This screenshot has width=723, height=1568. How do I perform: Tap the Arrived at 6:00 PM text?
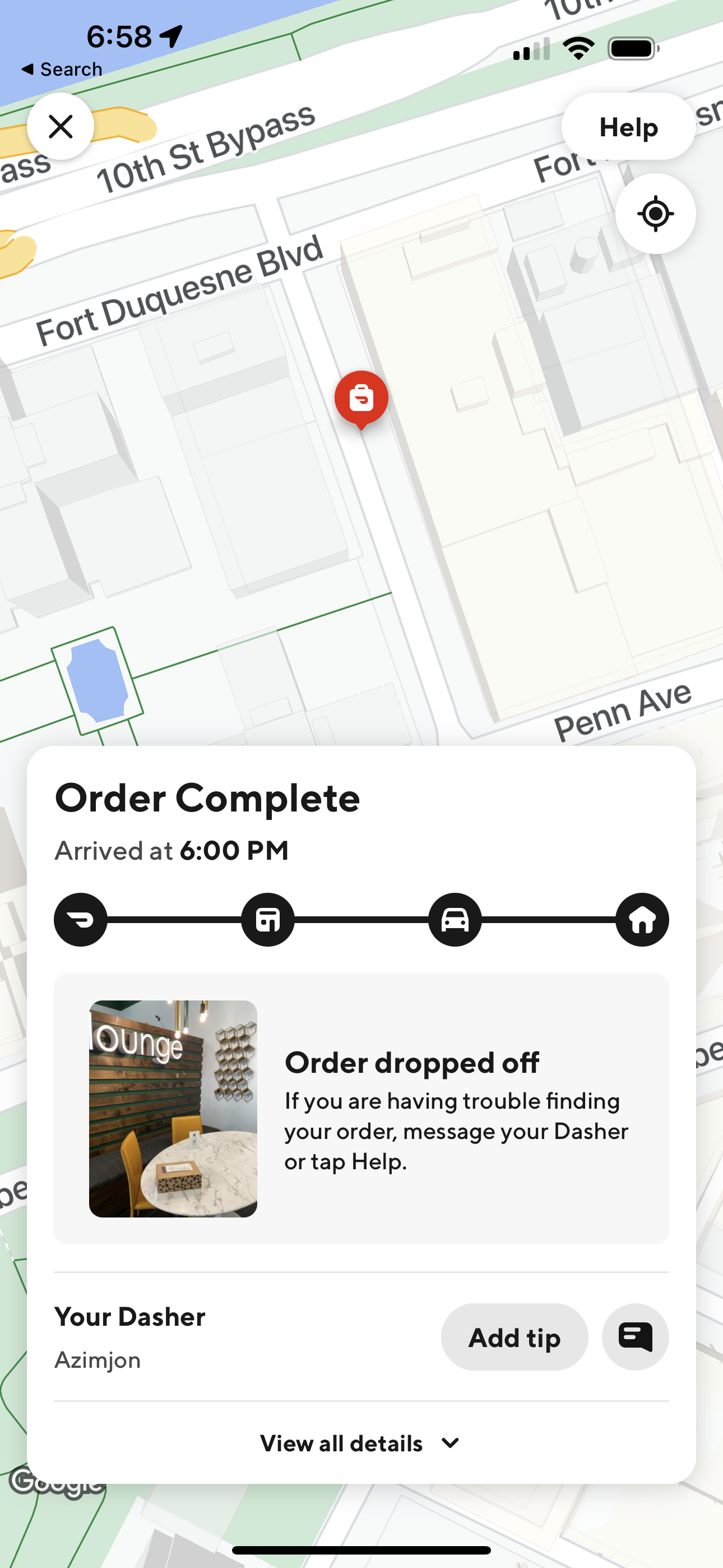pyautogui.click(x=172, y=851)
